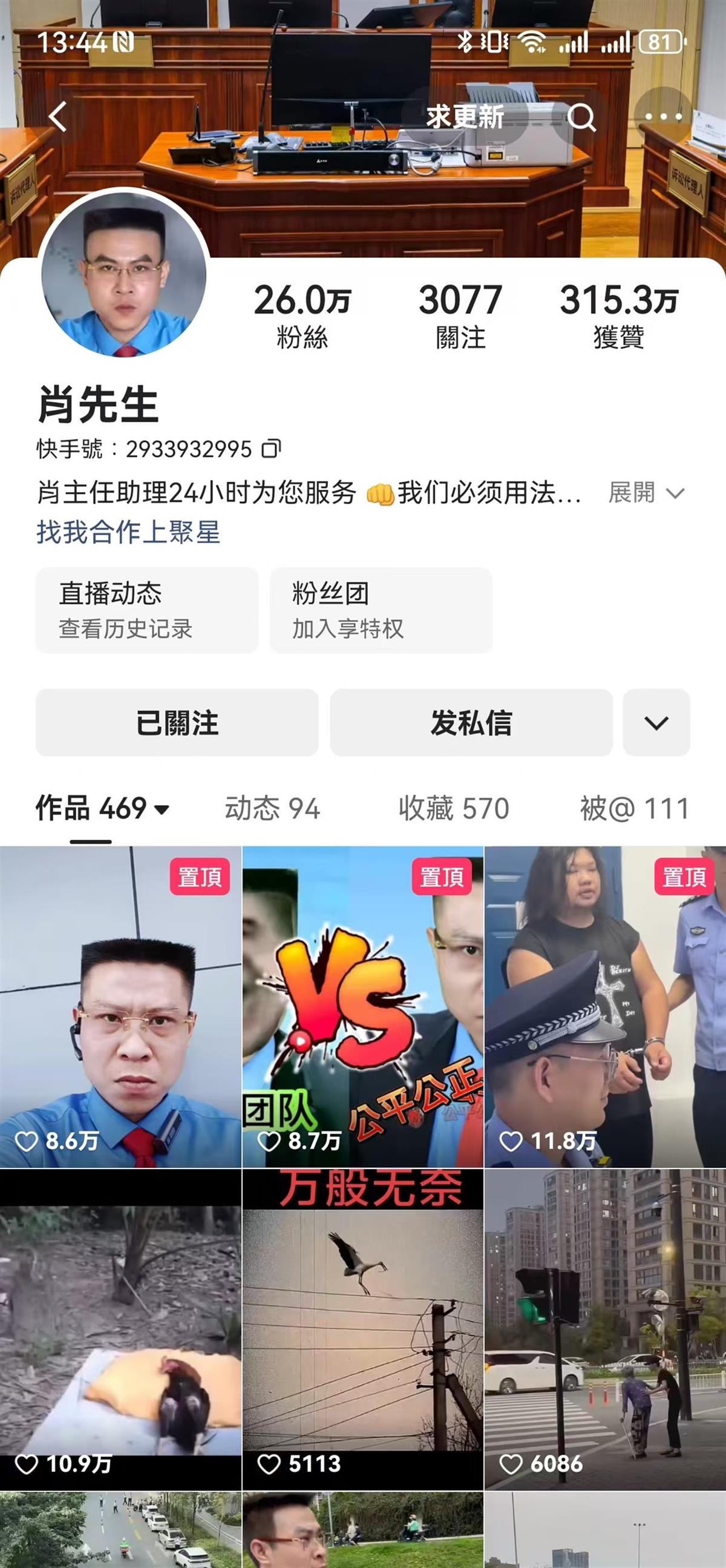Tap the 已關注 follow button

[177, 722]
